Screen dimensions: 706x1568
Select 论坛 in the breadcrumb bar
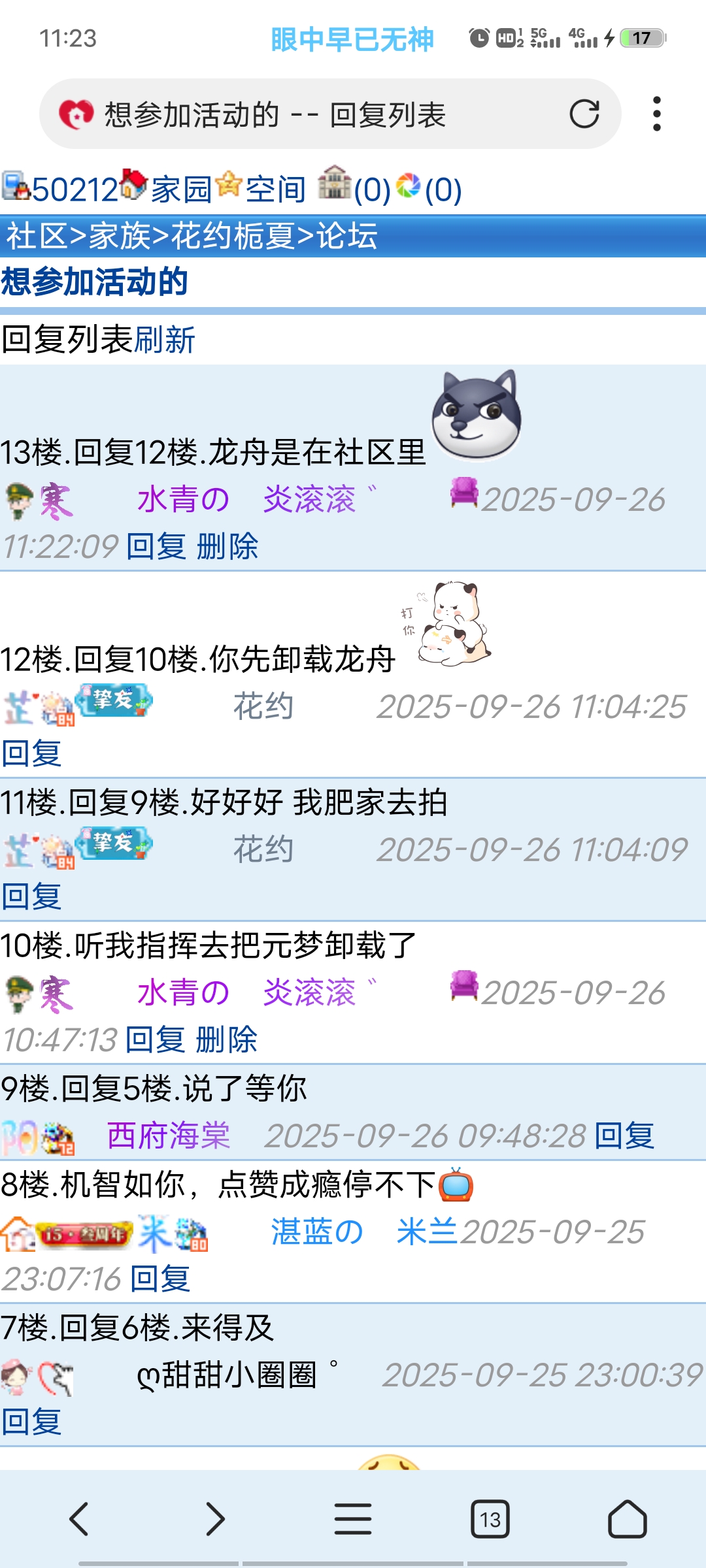coord(345,237)
